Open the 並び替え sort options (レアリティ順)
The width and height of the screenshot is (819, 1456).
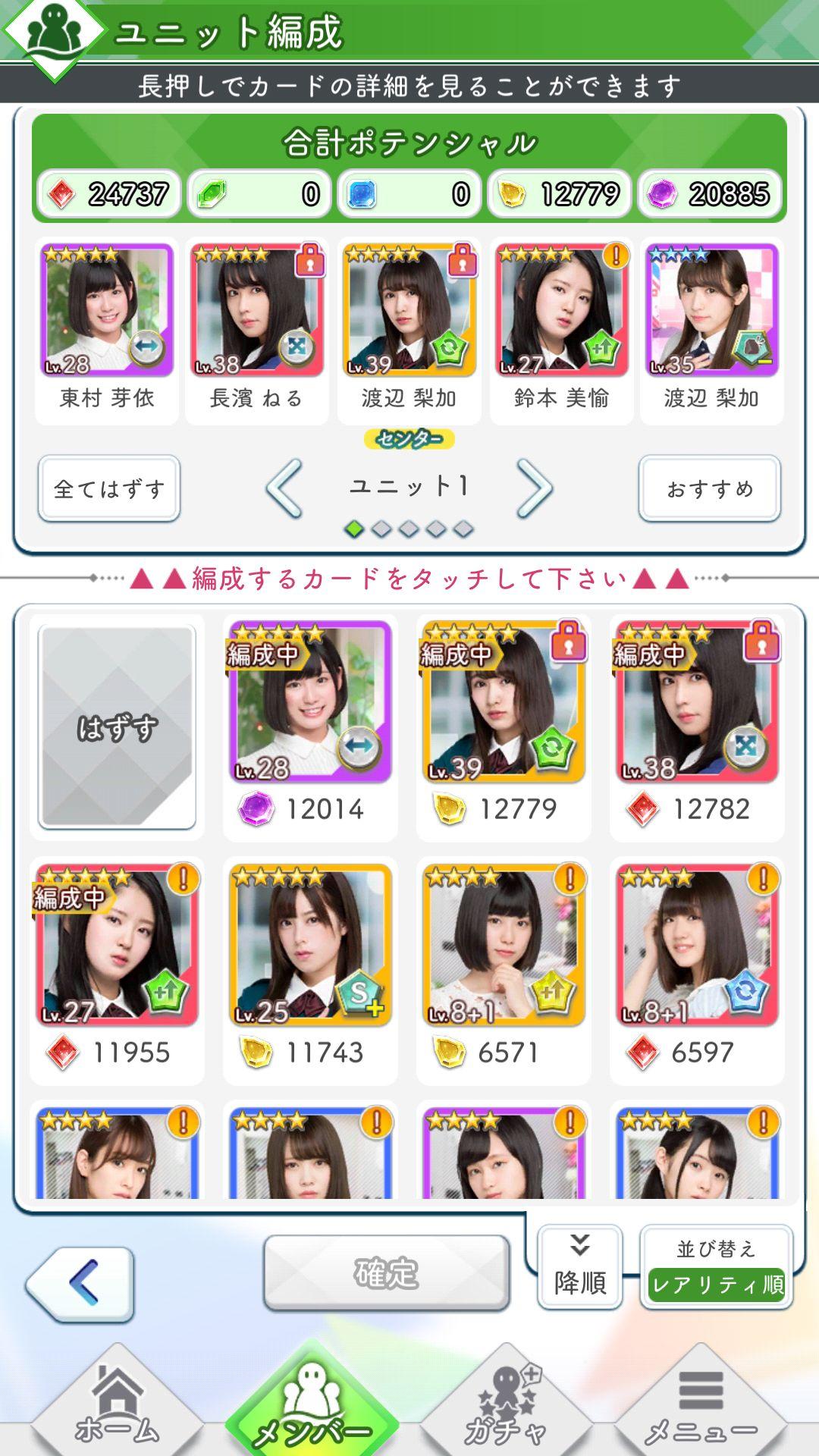(717, 1268)
